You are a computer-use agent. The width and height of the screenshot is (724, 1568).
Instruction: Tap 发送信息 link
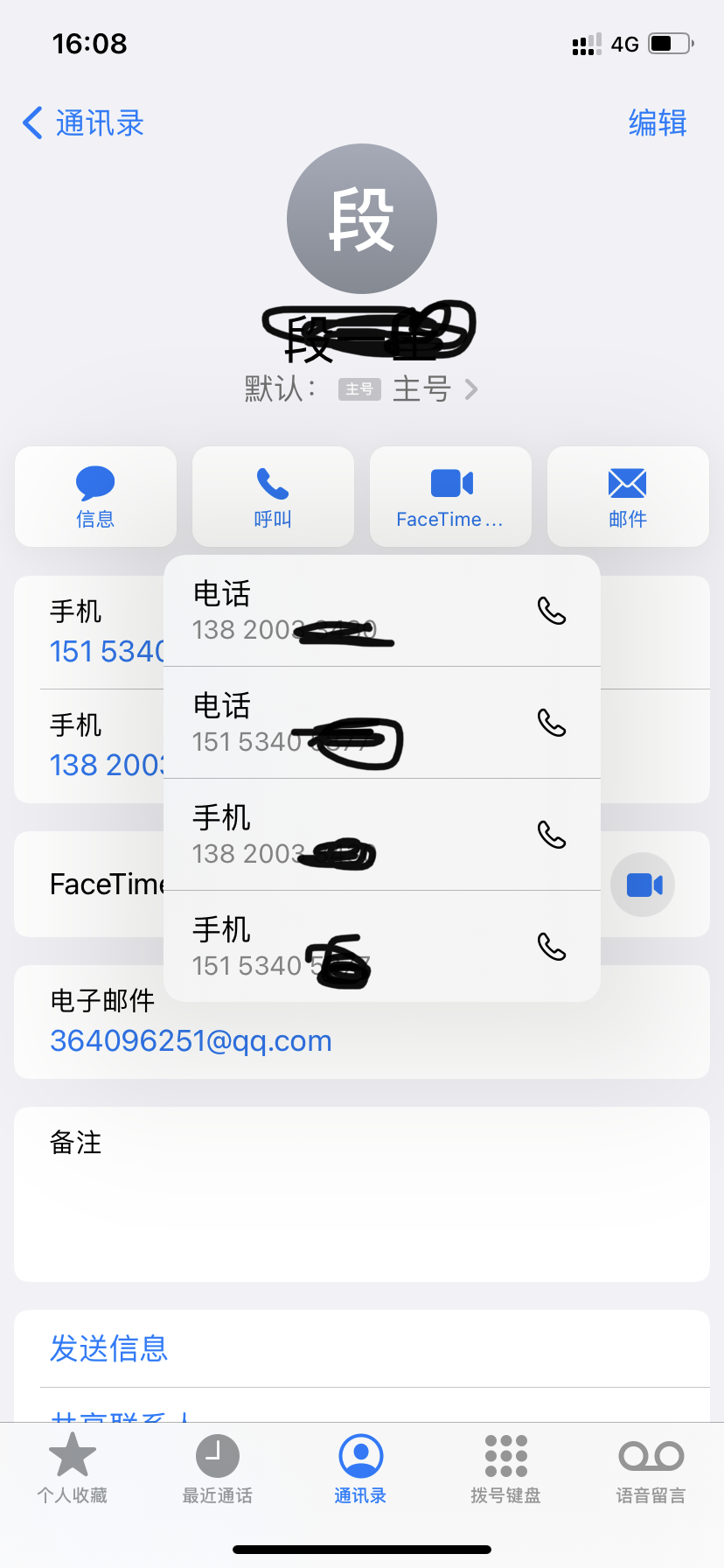coord(108,1348)
